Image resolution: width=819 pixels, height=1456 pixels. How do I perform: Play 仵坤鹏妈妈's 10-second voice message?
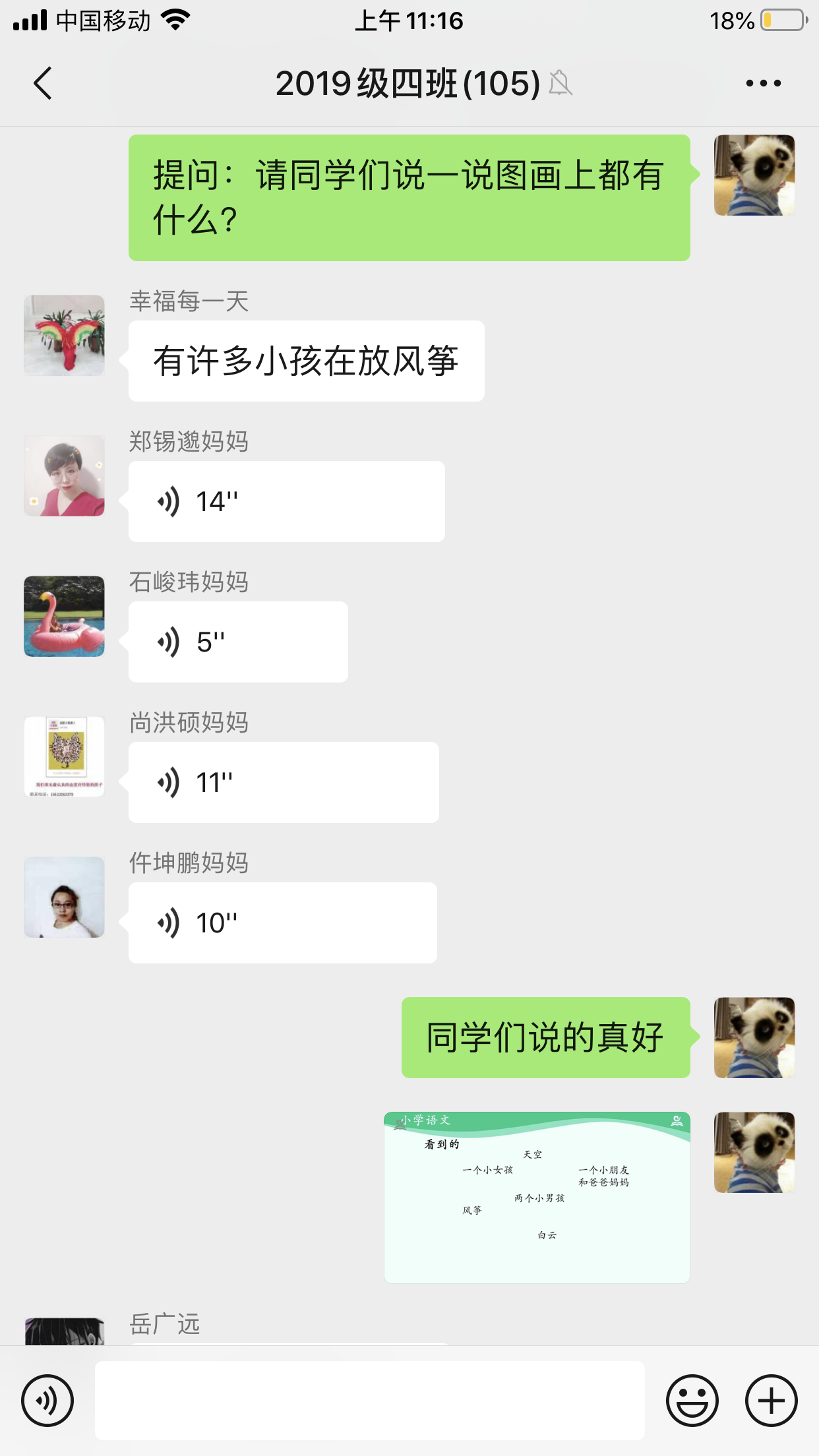(x=282, y=923)
